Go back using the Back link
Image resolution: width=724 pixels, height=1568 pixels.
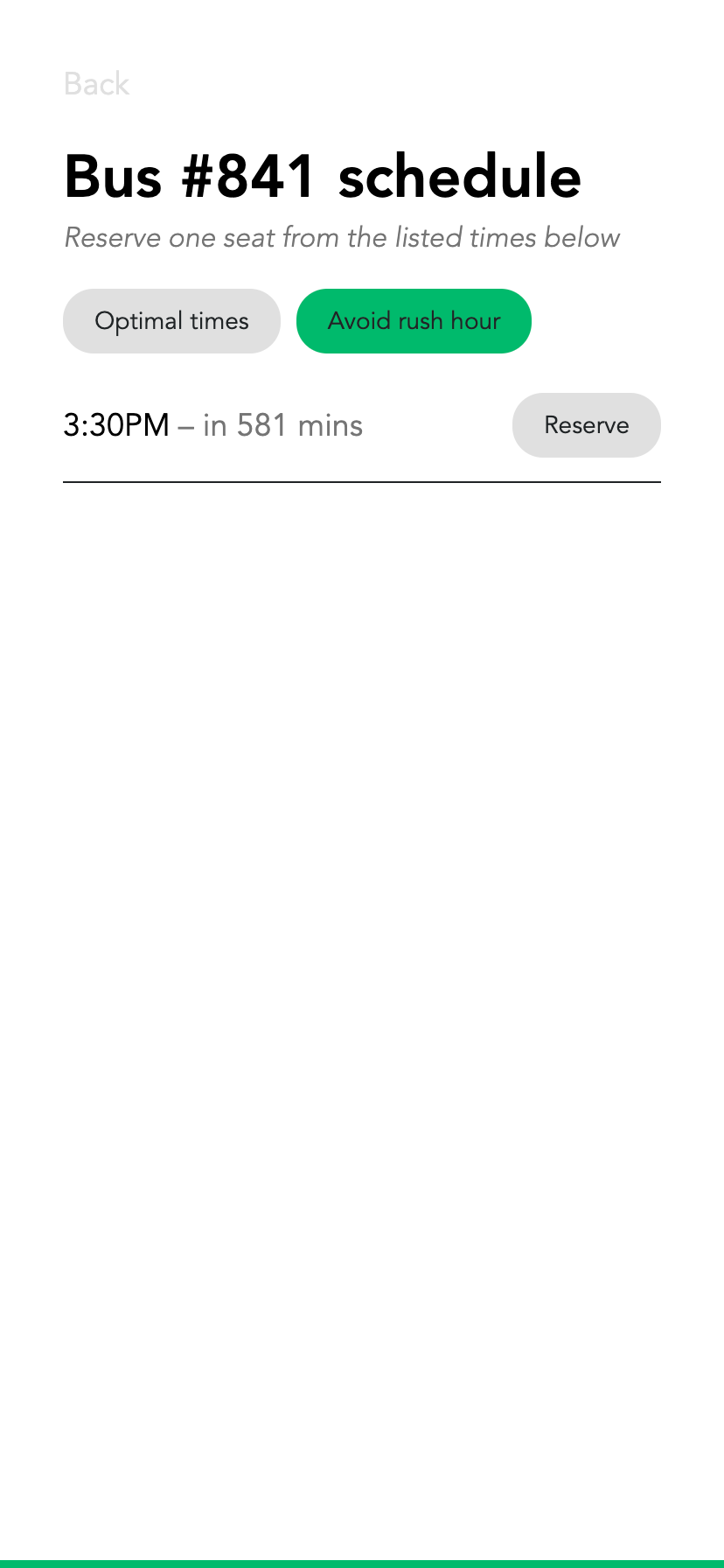point(97,84)
